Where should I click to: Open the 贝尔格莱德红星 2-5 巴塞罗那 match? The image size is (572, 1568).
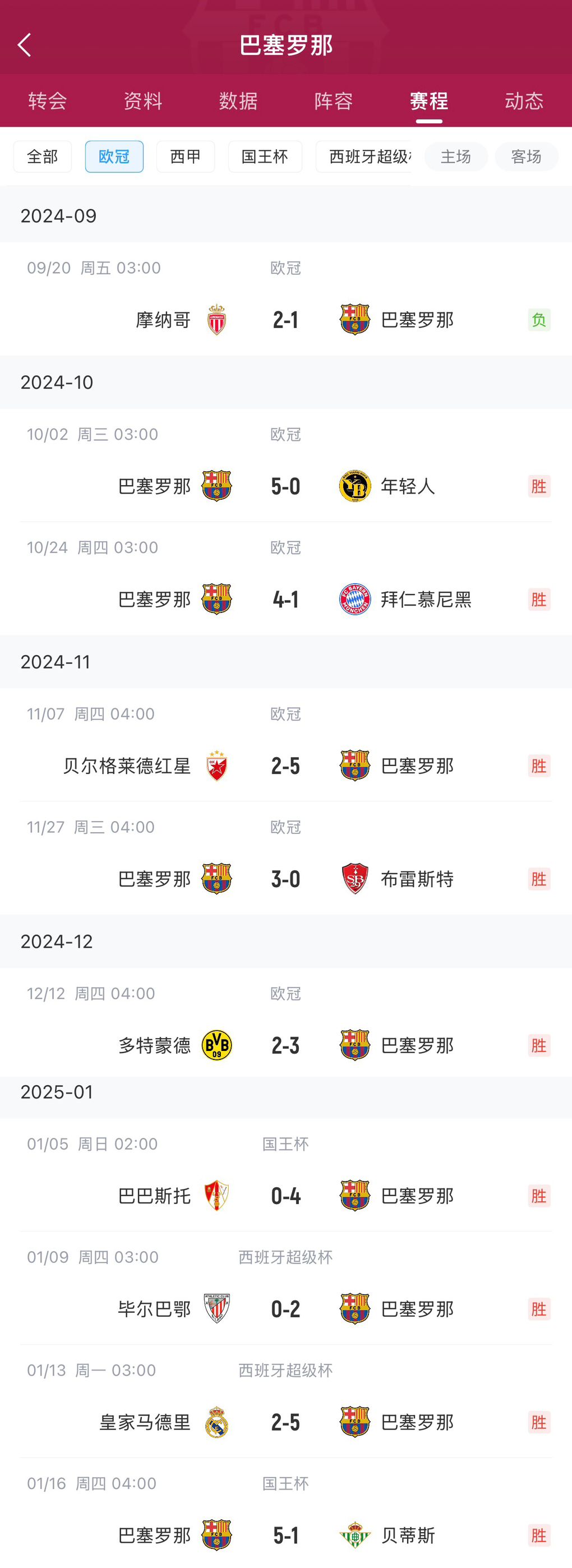point(285,765)
